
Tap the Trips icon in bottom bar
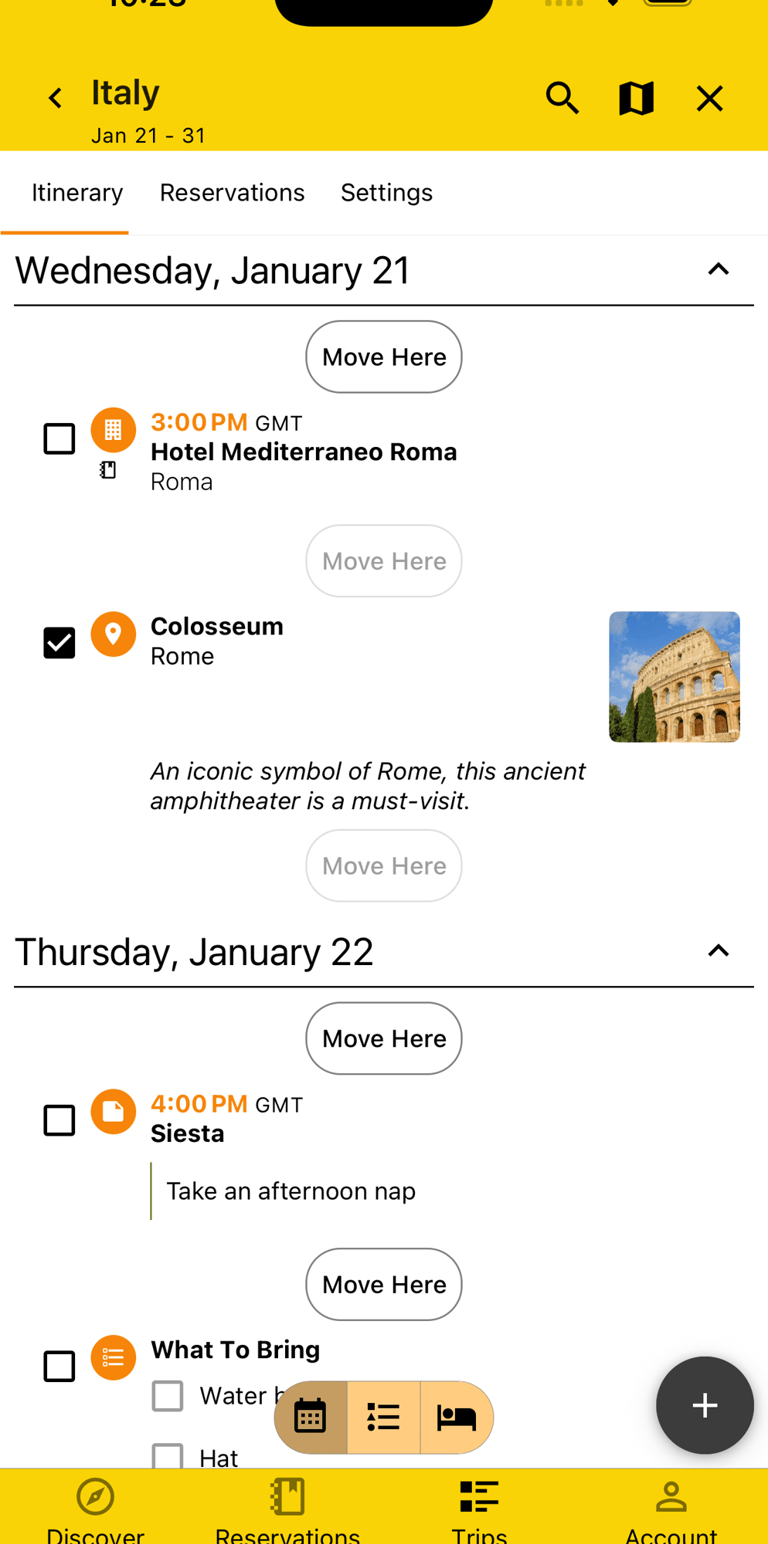click(479, 1496)
